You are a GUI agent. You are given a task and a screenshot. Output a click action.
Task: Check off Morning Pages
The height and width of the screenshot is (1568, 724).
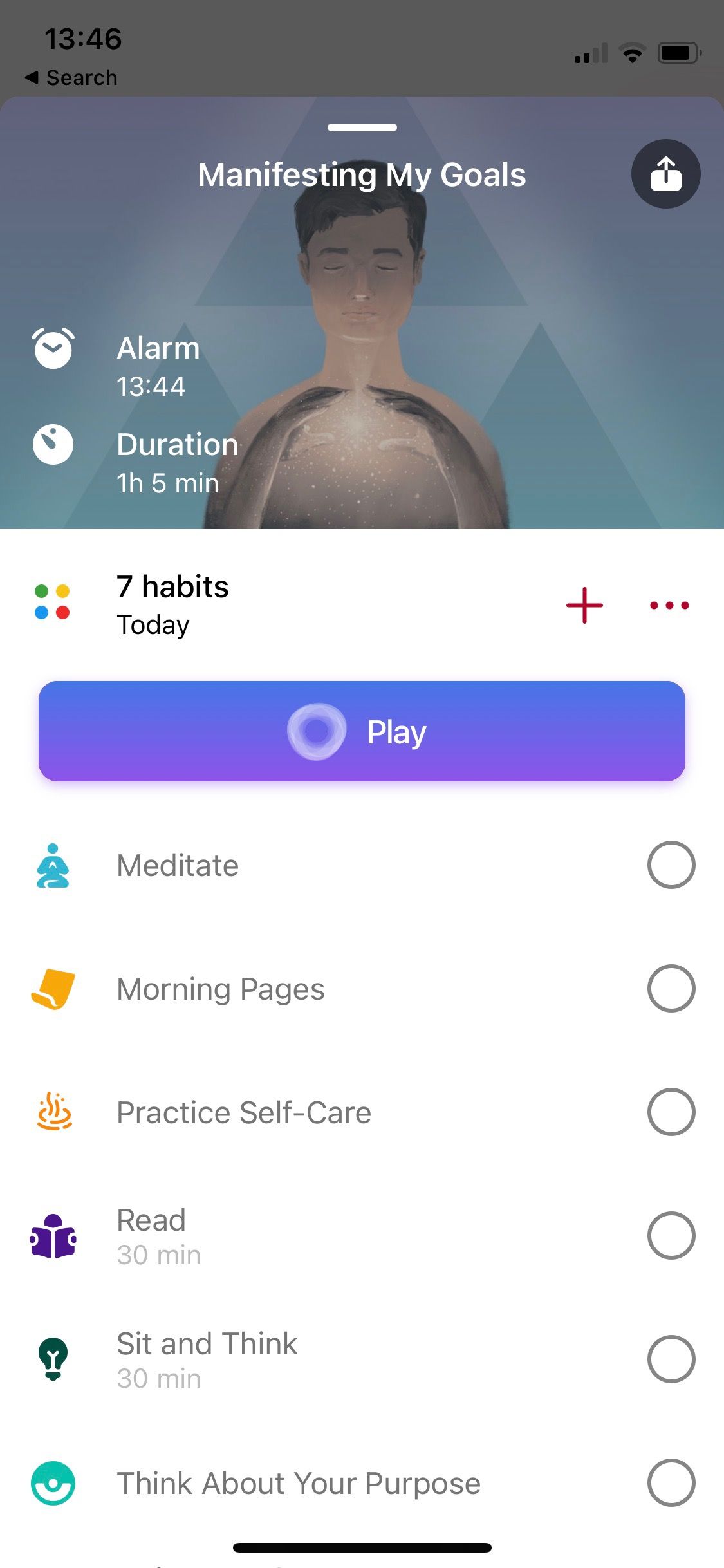click(671, 988)
